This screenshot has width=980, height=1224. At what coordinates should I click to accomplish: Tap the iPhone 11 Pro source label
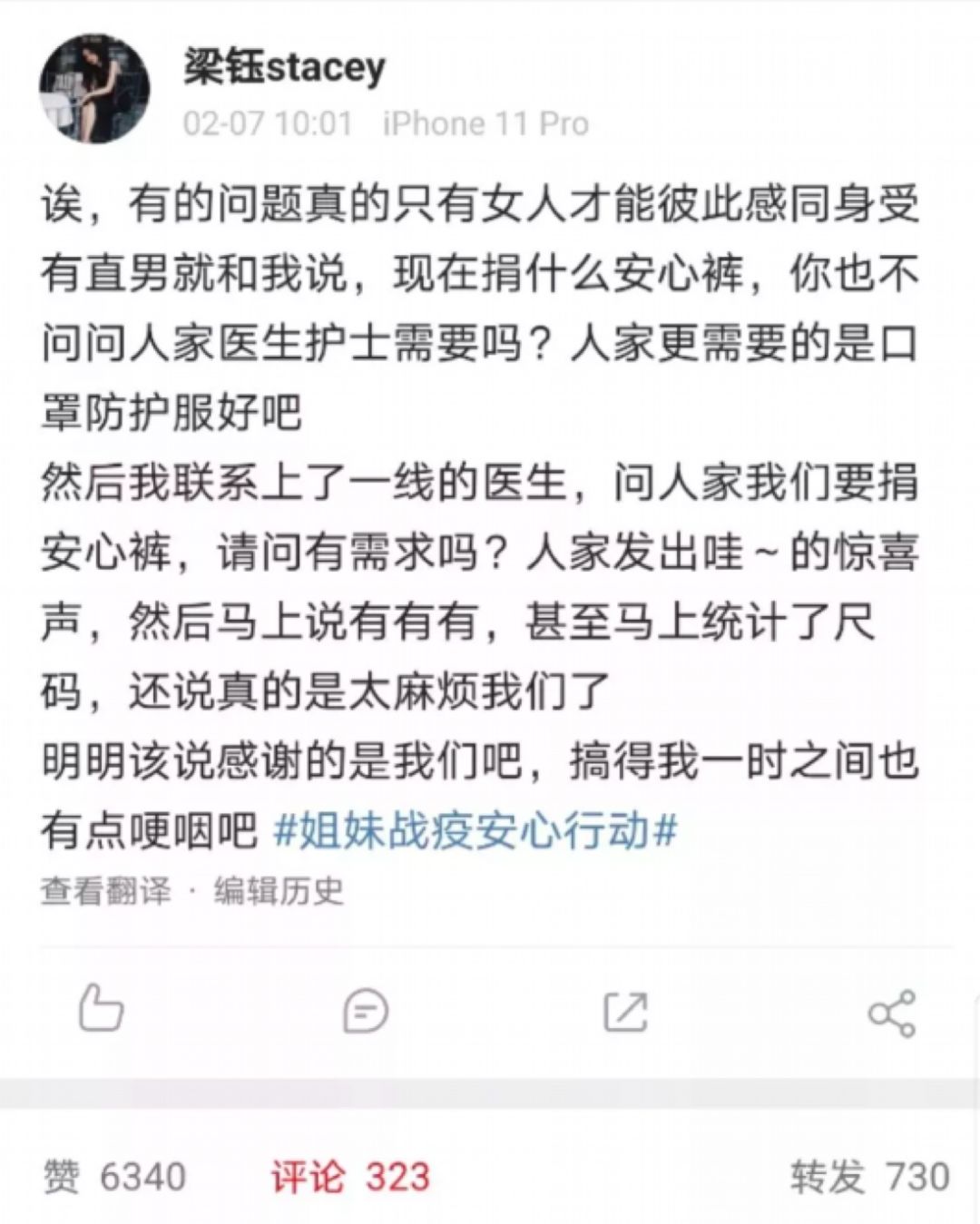(484, 122)
